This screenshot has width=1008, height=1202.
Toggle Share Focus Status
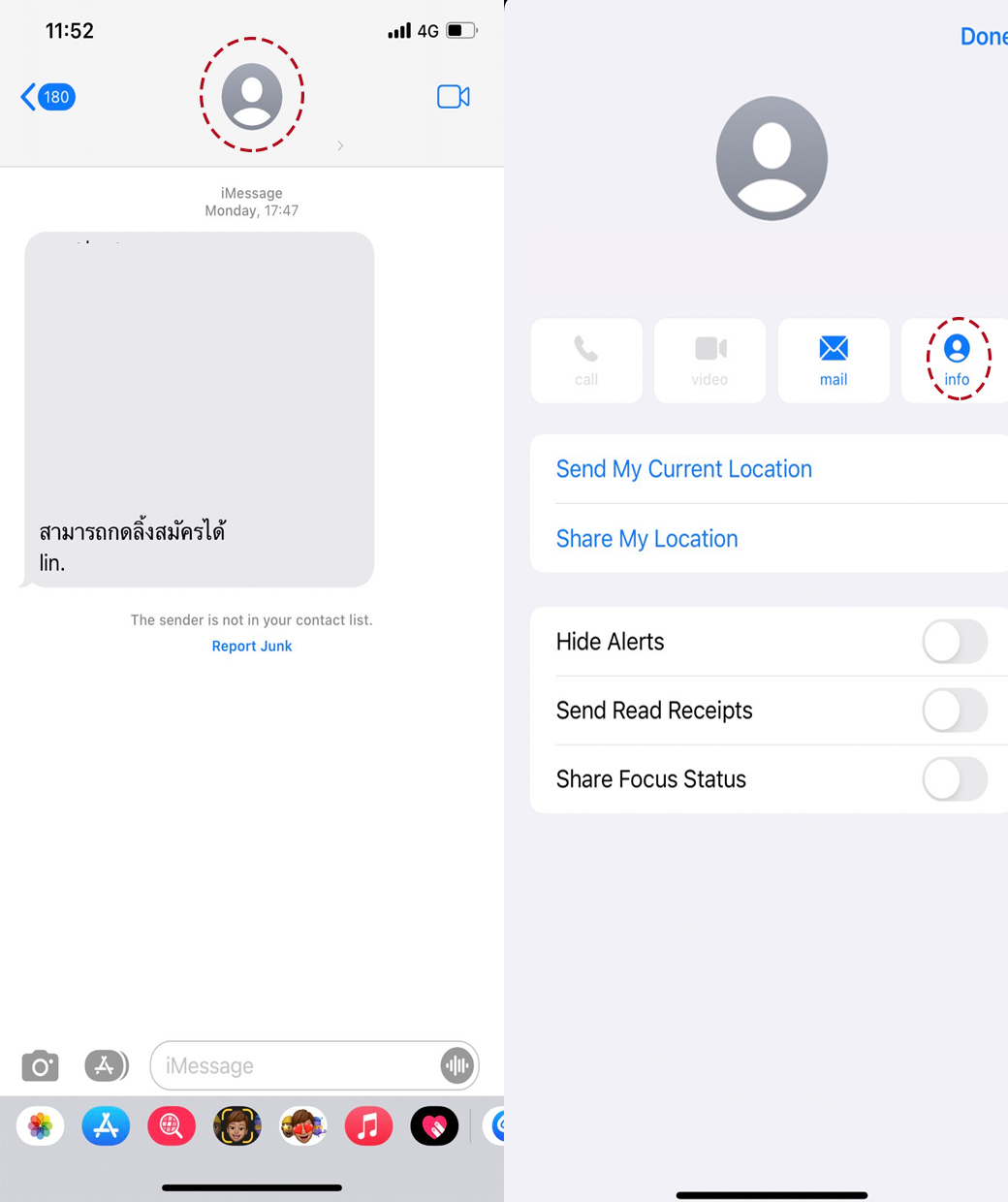954,779
